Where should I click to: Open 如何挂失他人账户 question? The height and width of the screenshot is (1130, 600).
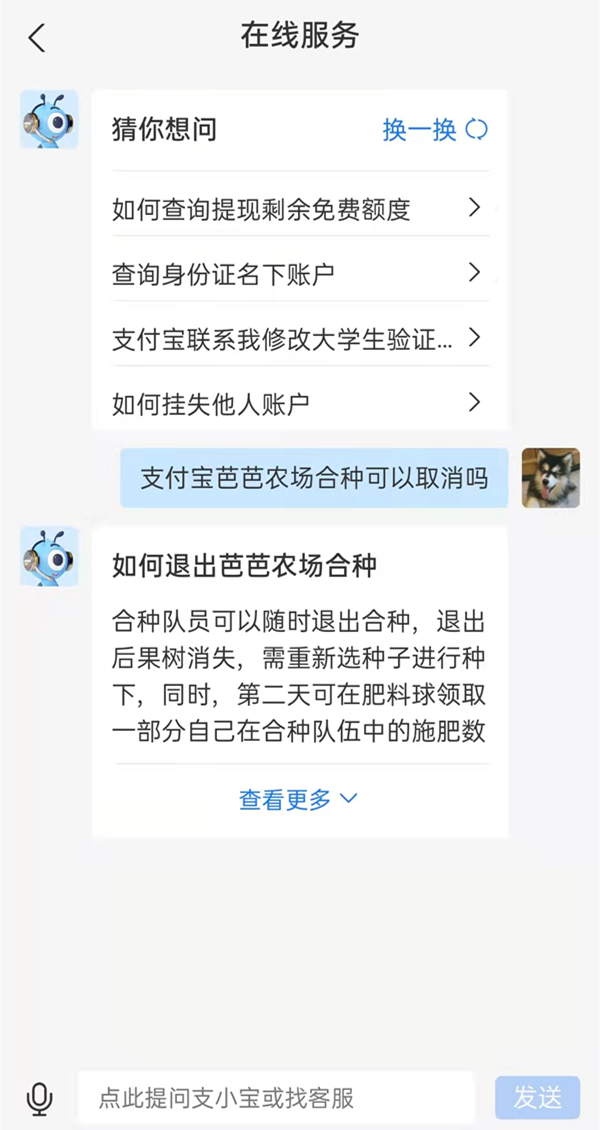[x=298, y=404]
